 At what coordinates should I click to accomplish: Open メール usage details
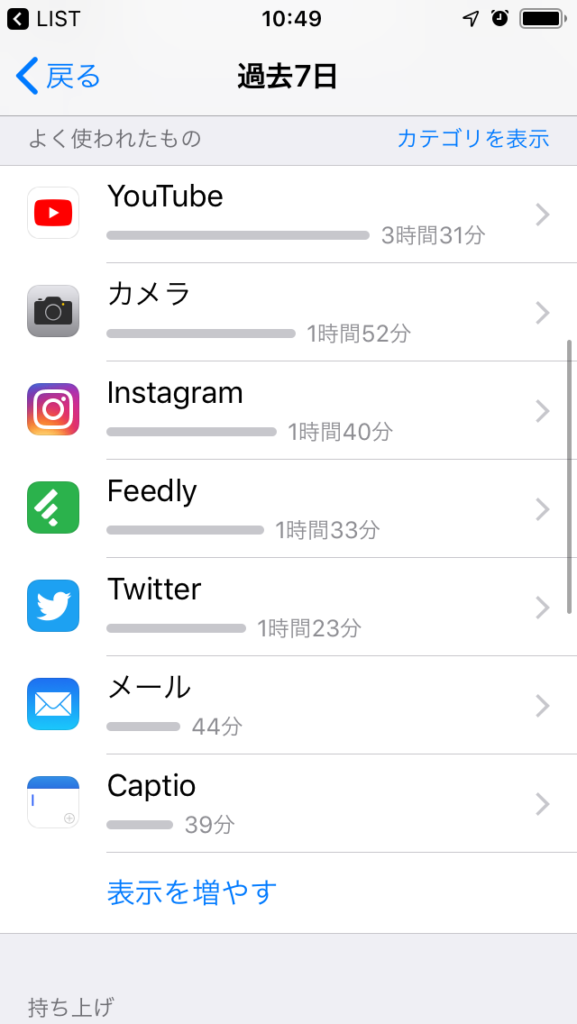[288, 705]
